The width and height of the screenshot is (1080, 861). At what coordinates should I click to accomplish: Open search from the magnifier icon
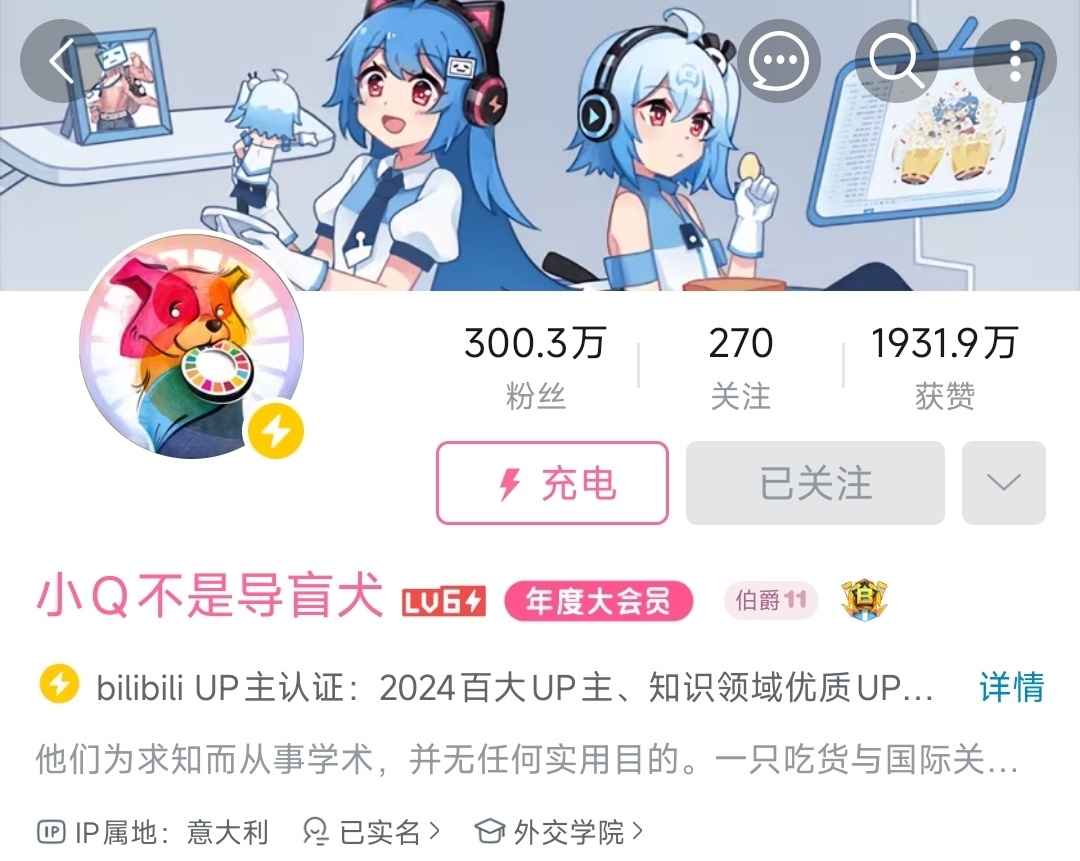tap(896, 62)
